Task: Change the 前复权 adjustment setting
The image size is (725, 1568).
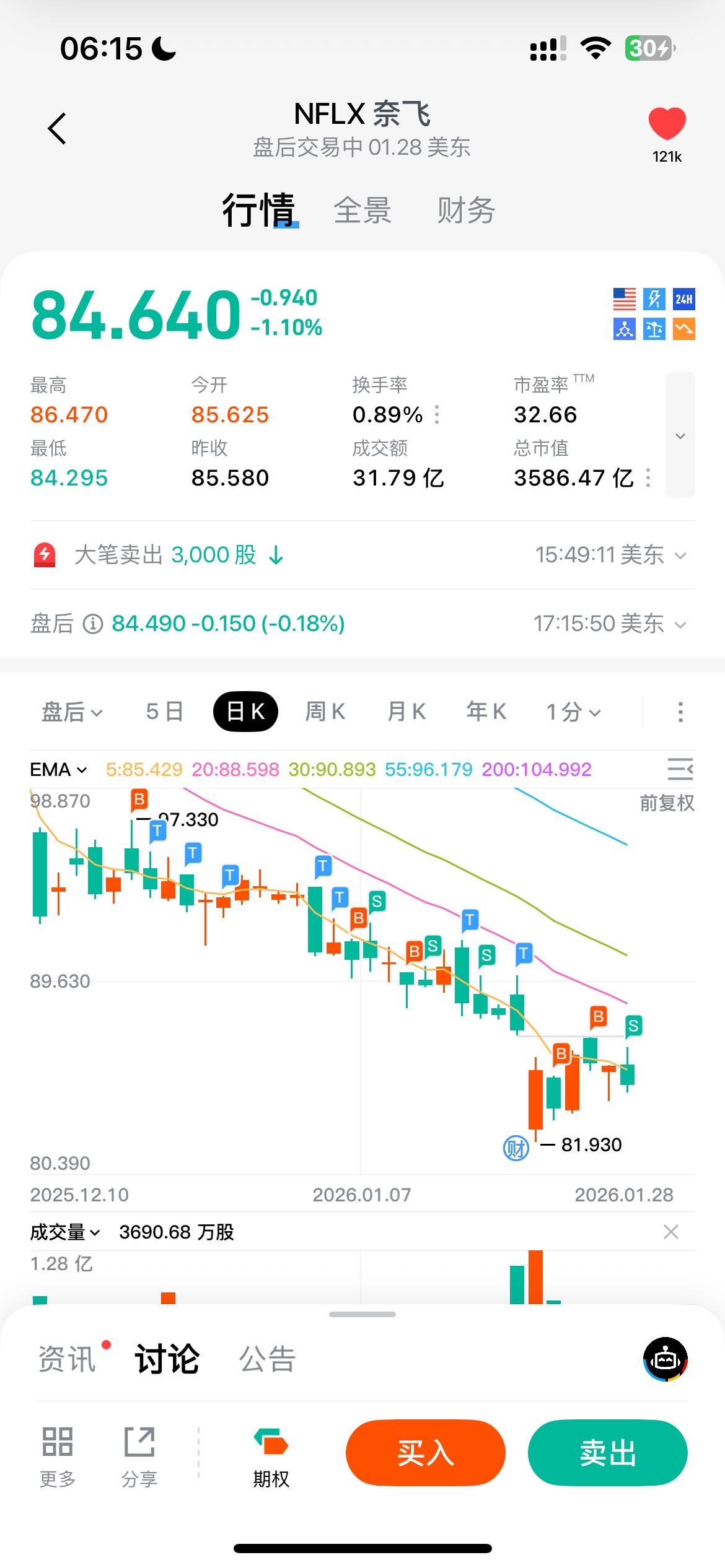Action: pos(667,803)
